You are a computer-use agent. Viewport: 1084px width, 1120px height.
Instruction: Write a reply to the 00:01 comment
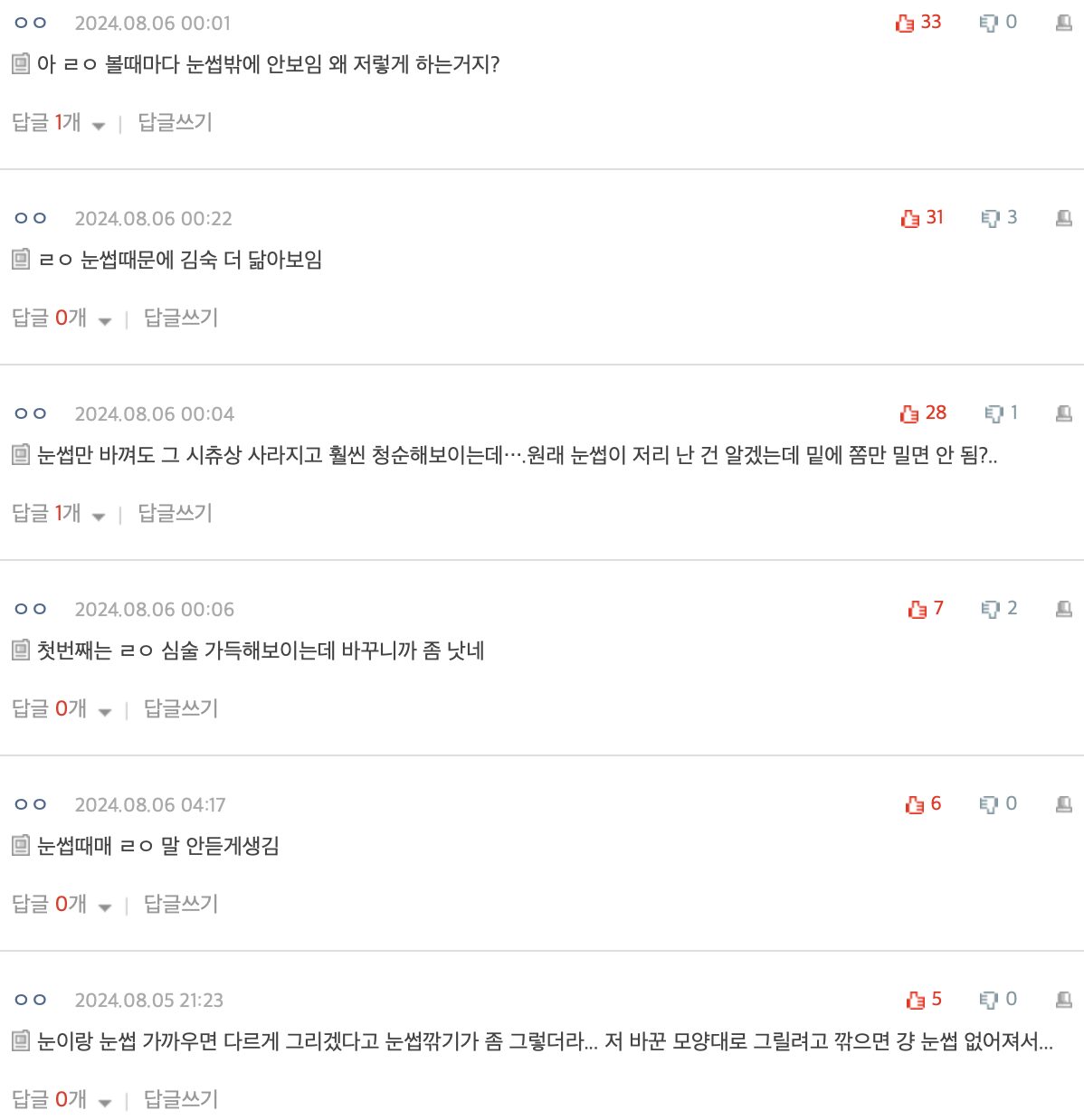point(175,123)
